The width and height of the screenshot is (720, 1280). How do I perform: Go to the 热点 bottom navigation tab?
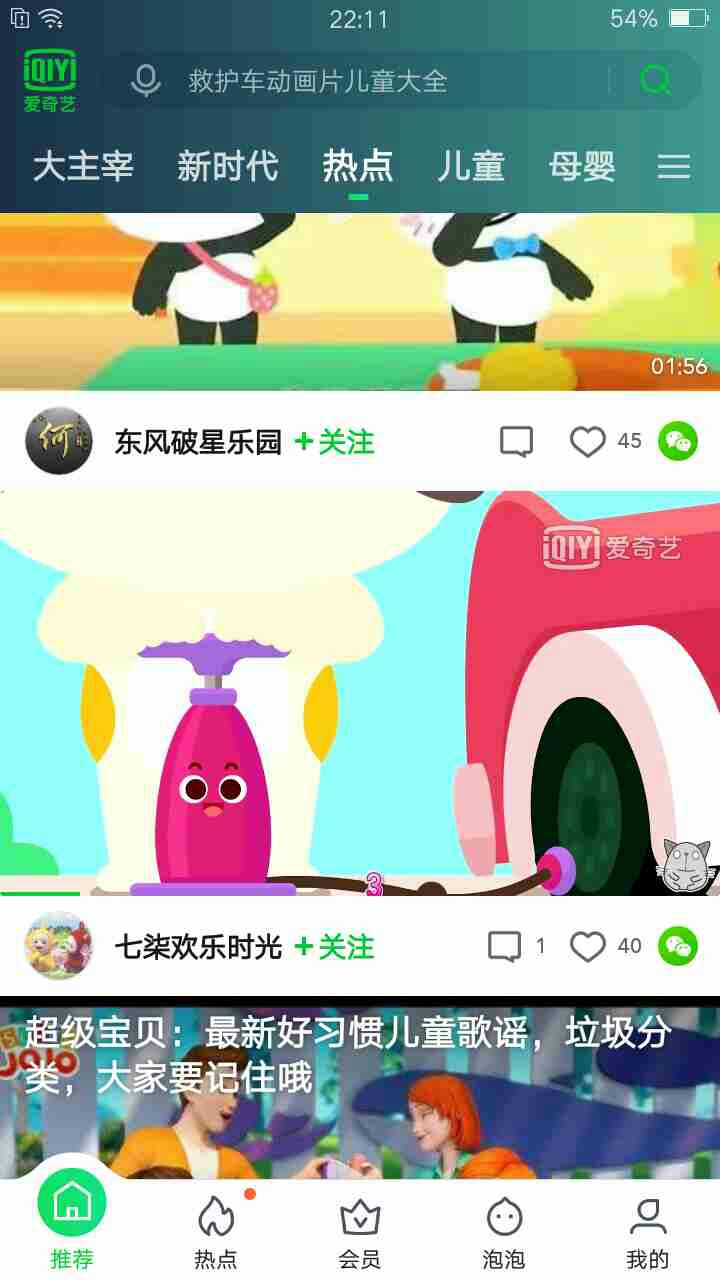216,1231
